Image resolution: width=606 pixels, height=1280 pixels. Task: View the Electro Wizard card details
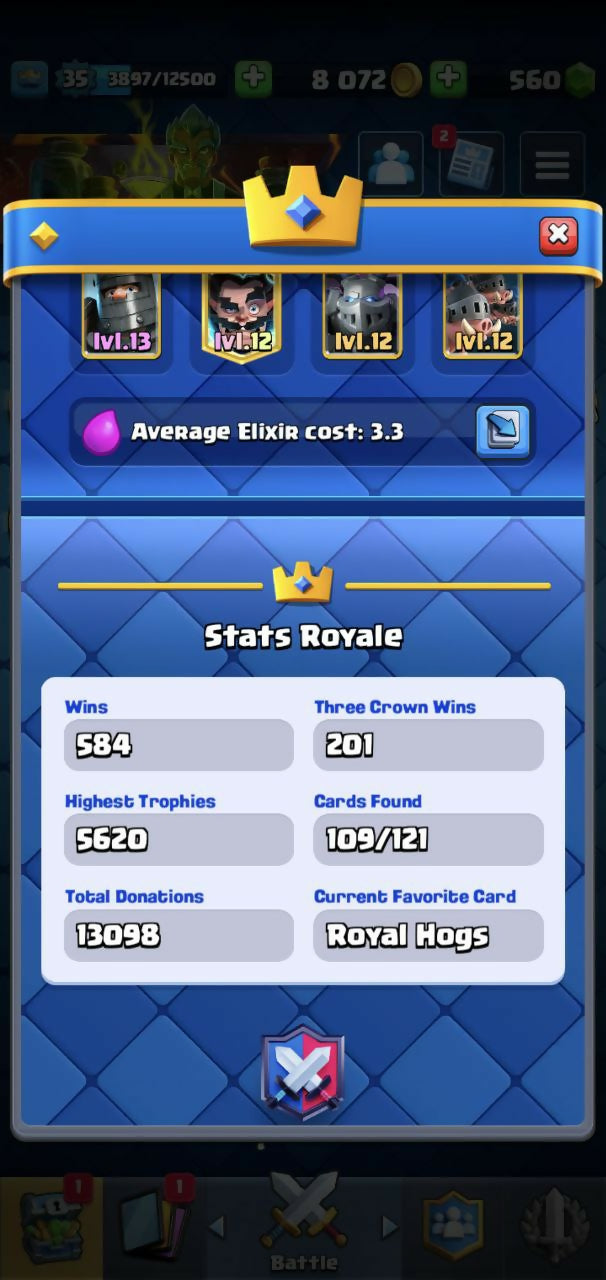pyautogui.click(x=242, y=315)
